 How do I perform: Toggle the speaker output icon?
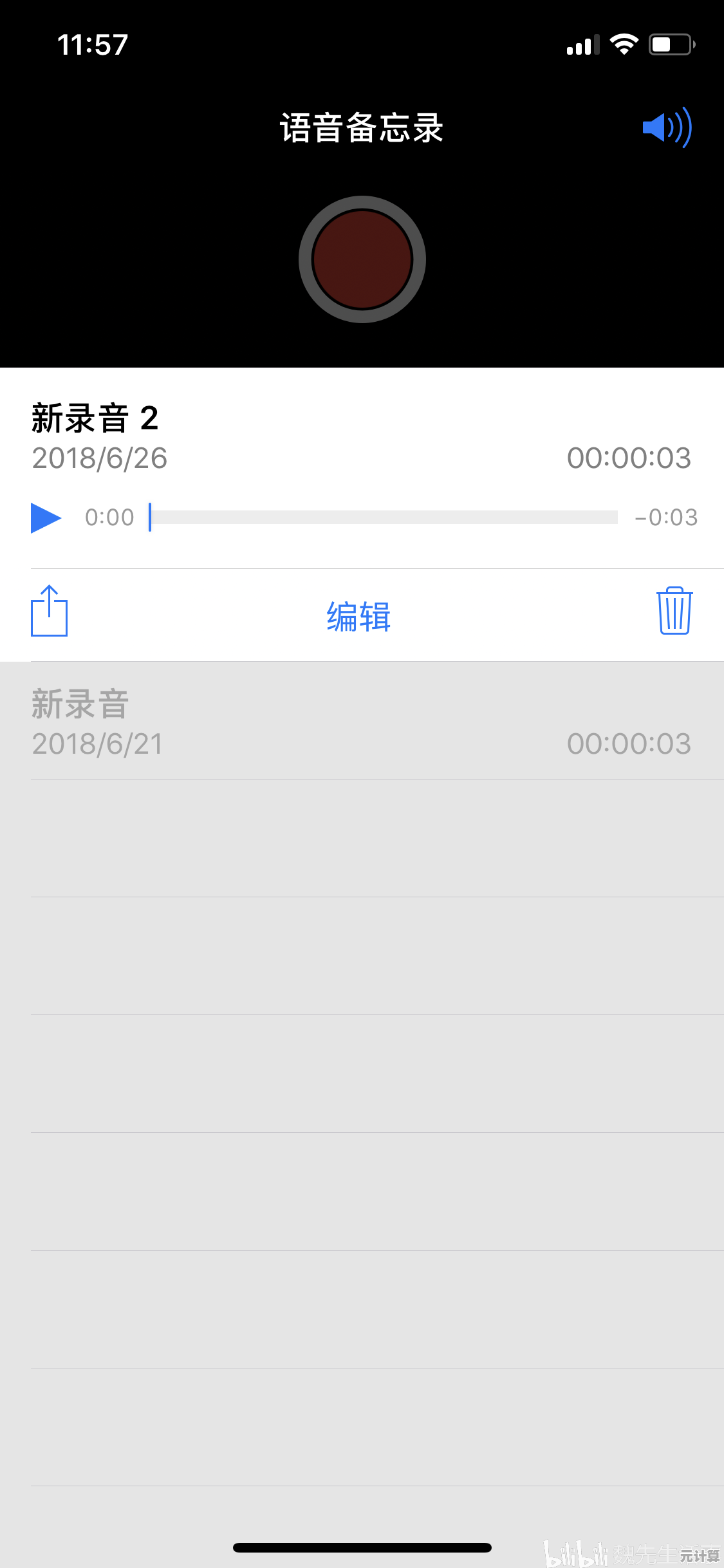click(667, 127)
